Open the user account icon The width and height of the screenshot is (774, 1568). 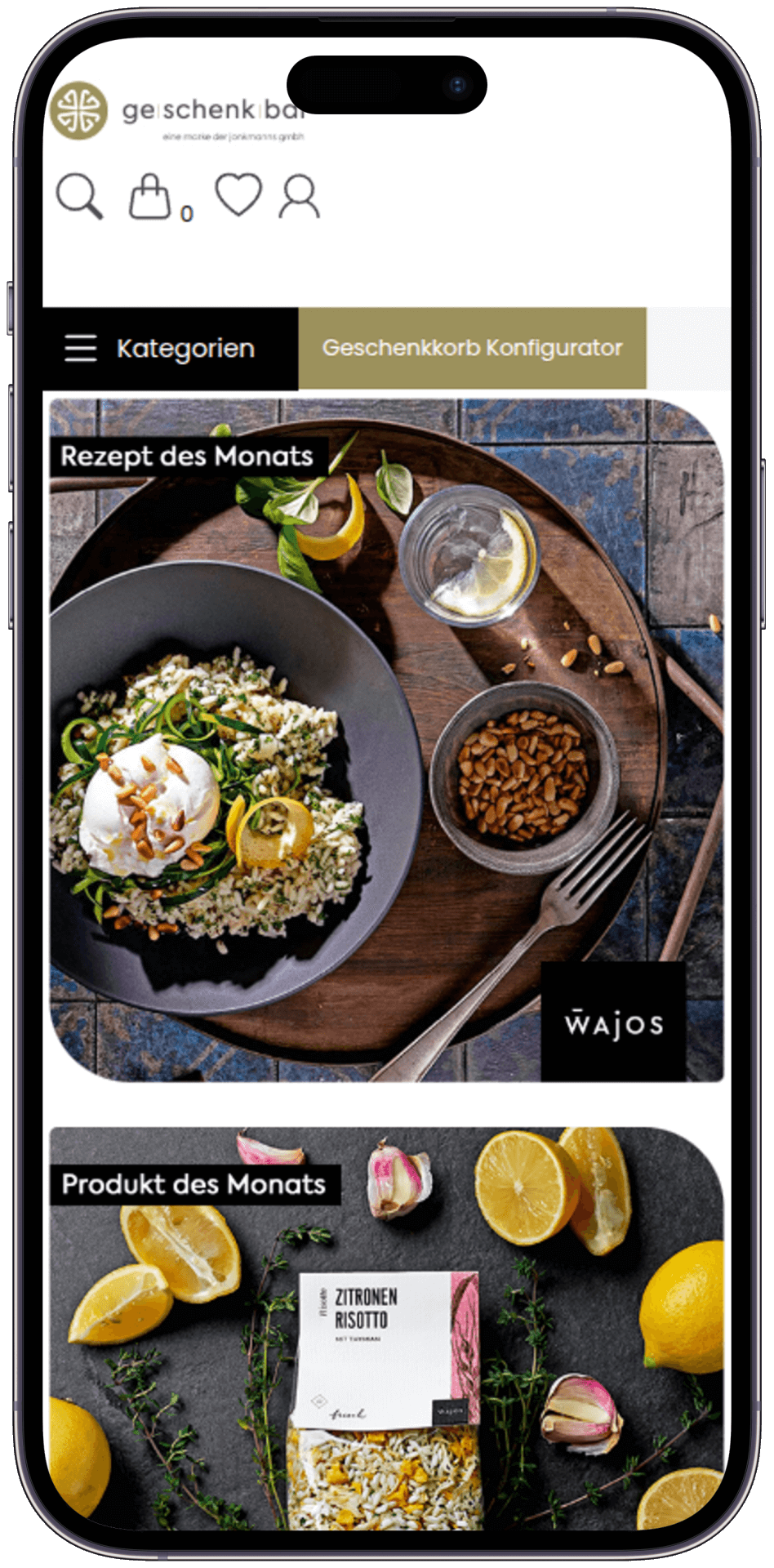(x=299, y=197)
